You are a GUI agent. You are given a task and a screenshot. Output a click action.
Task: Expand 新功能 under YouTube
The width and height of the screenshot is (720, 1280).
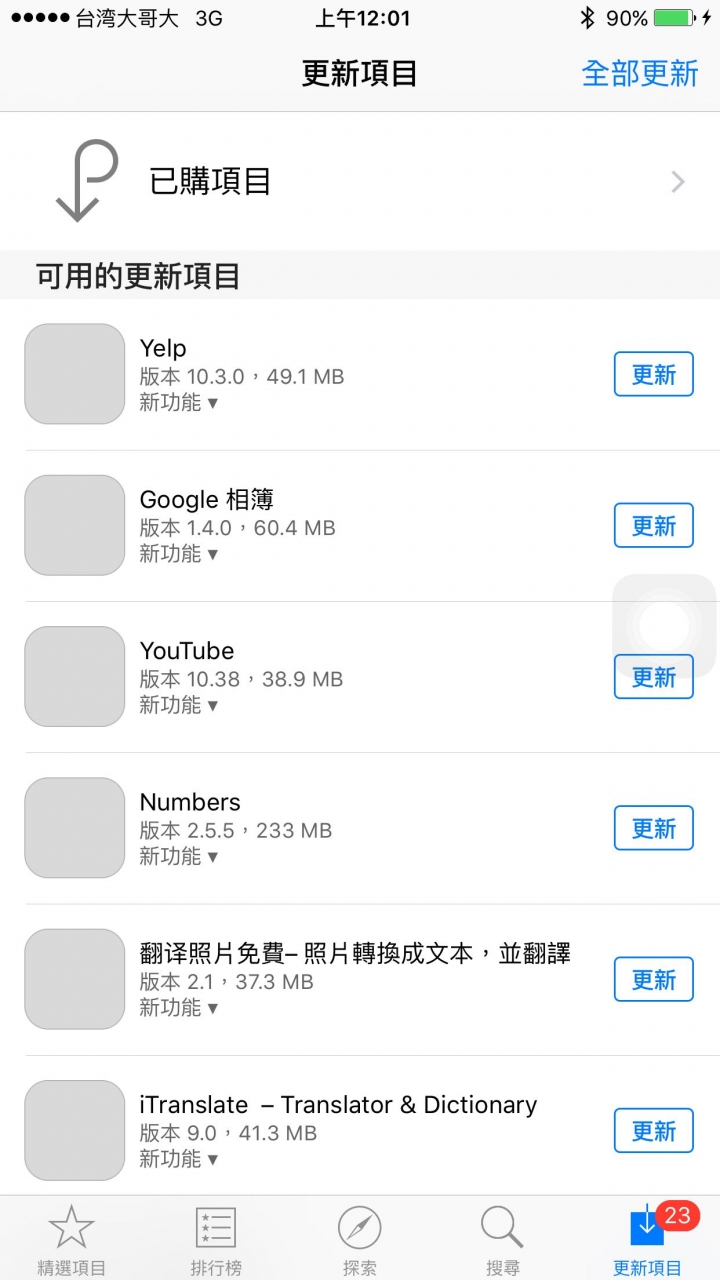(x=179, y=705)
